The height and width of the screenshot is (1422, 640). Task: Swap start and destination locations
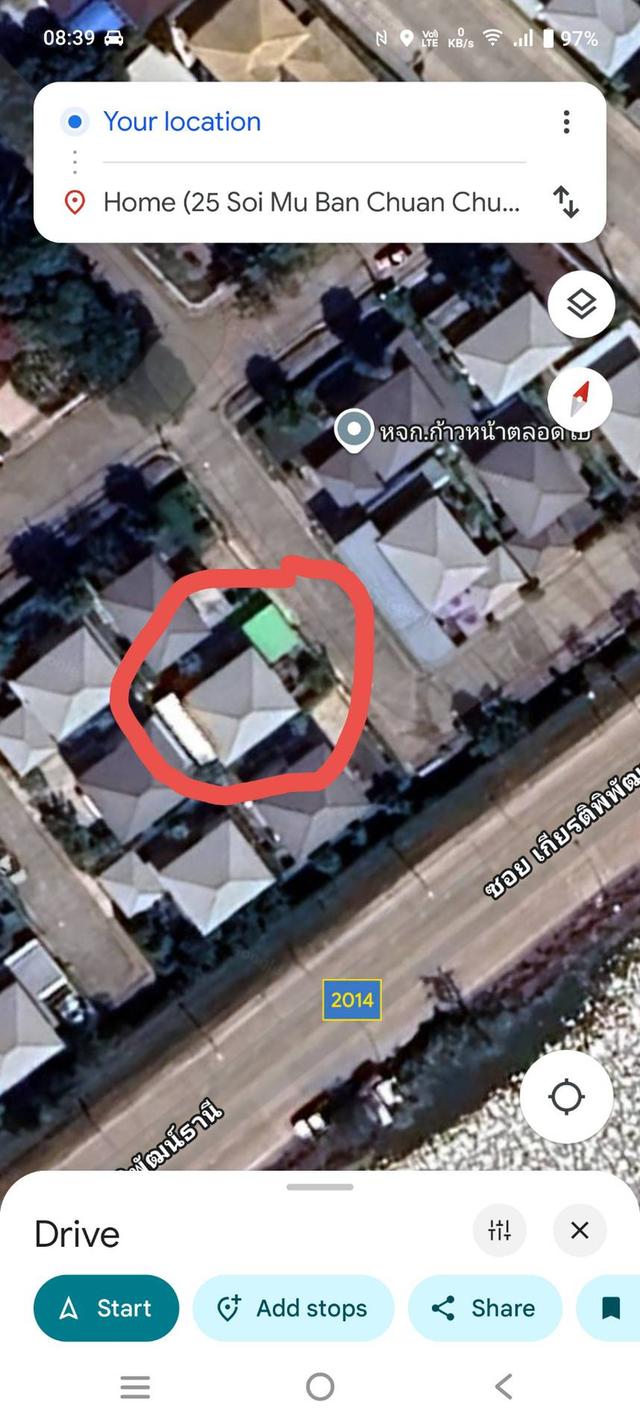[x=566, y=202]
